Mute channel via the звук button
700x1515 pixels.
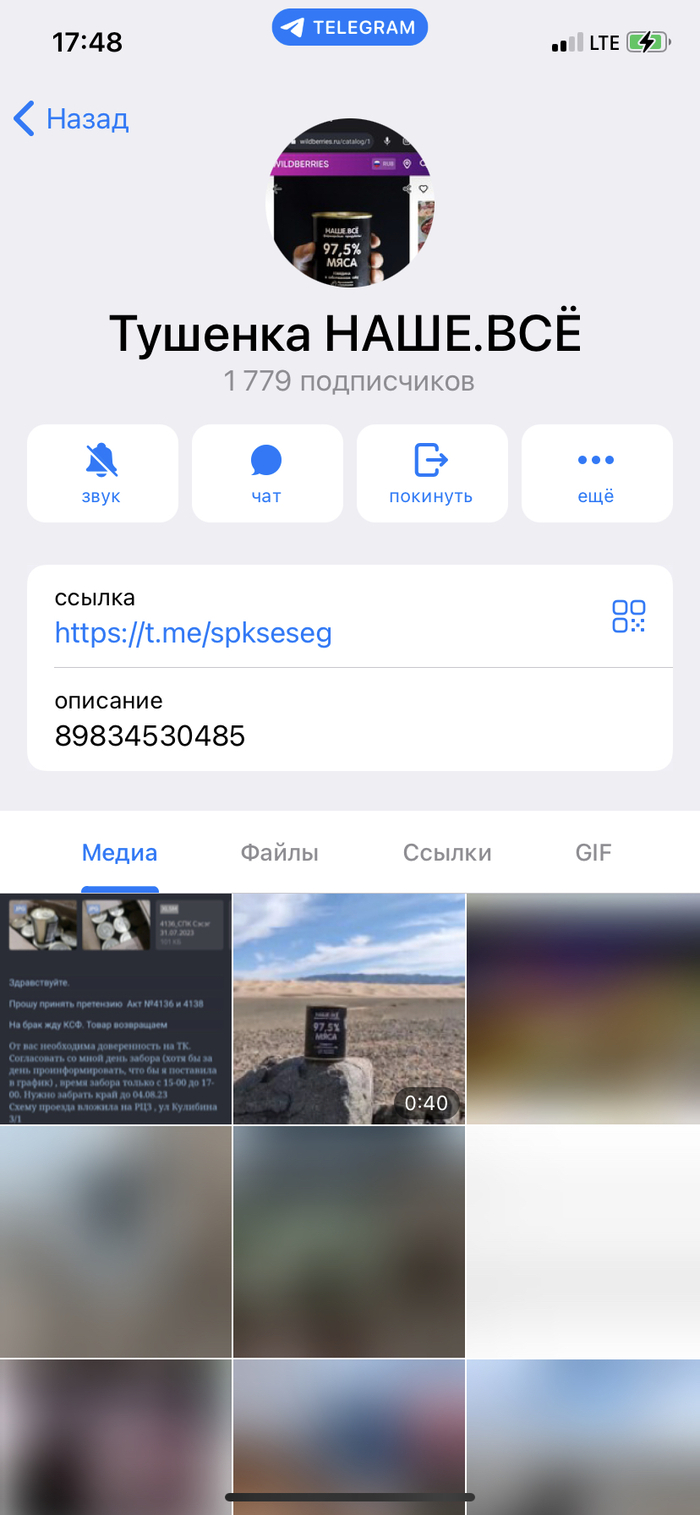[102, 473]
